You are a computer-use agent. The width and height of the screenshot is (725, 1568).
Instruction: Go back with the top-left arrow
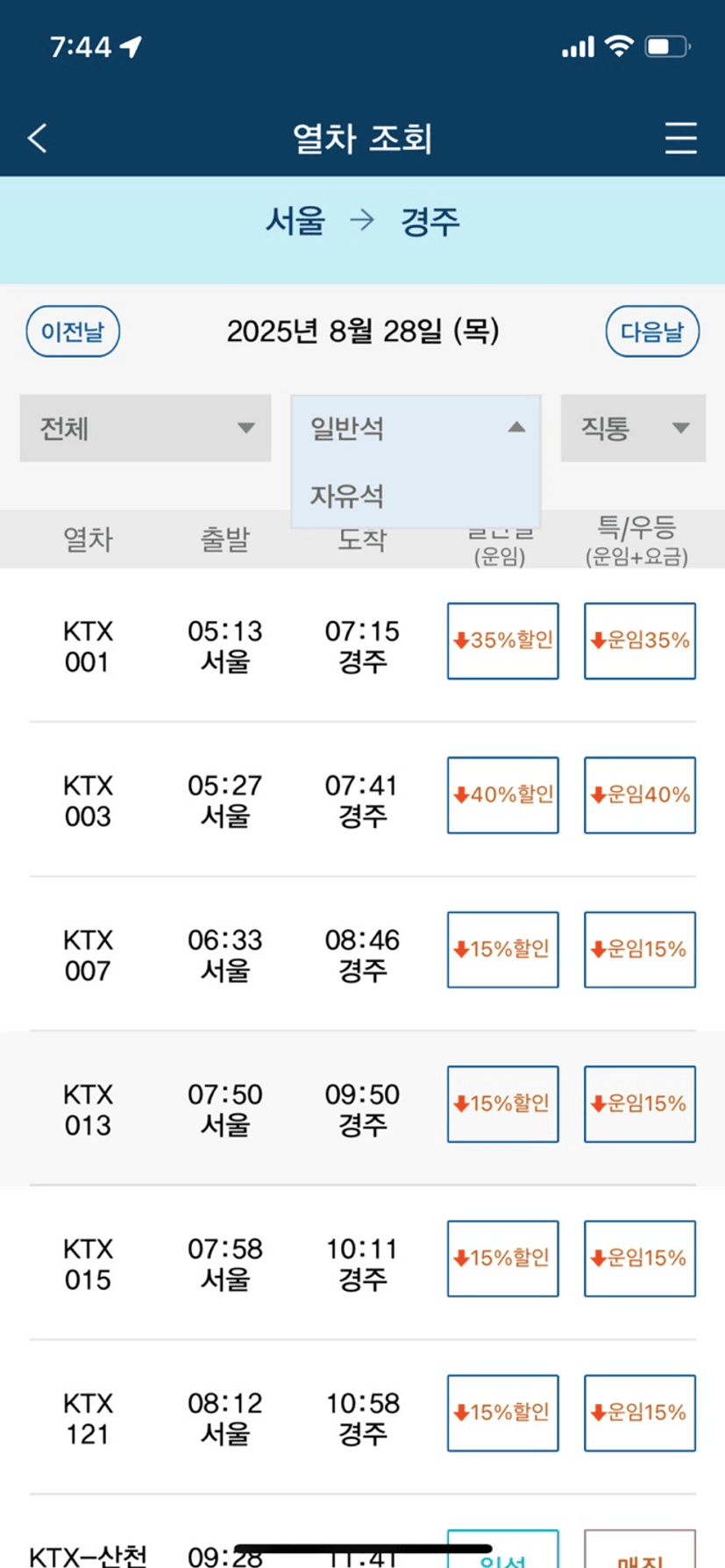click(37, 139)
